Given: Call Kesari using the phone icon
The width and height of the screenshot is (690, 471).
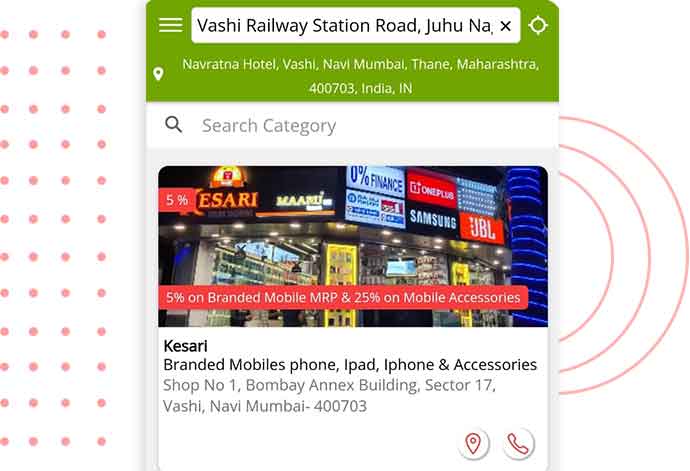Looking at the screenshot, I should tap(518, 443).
